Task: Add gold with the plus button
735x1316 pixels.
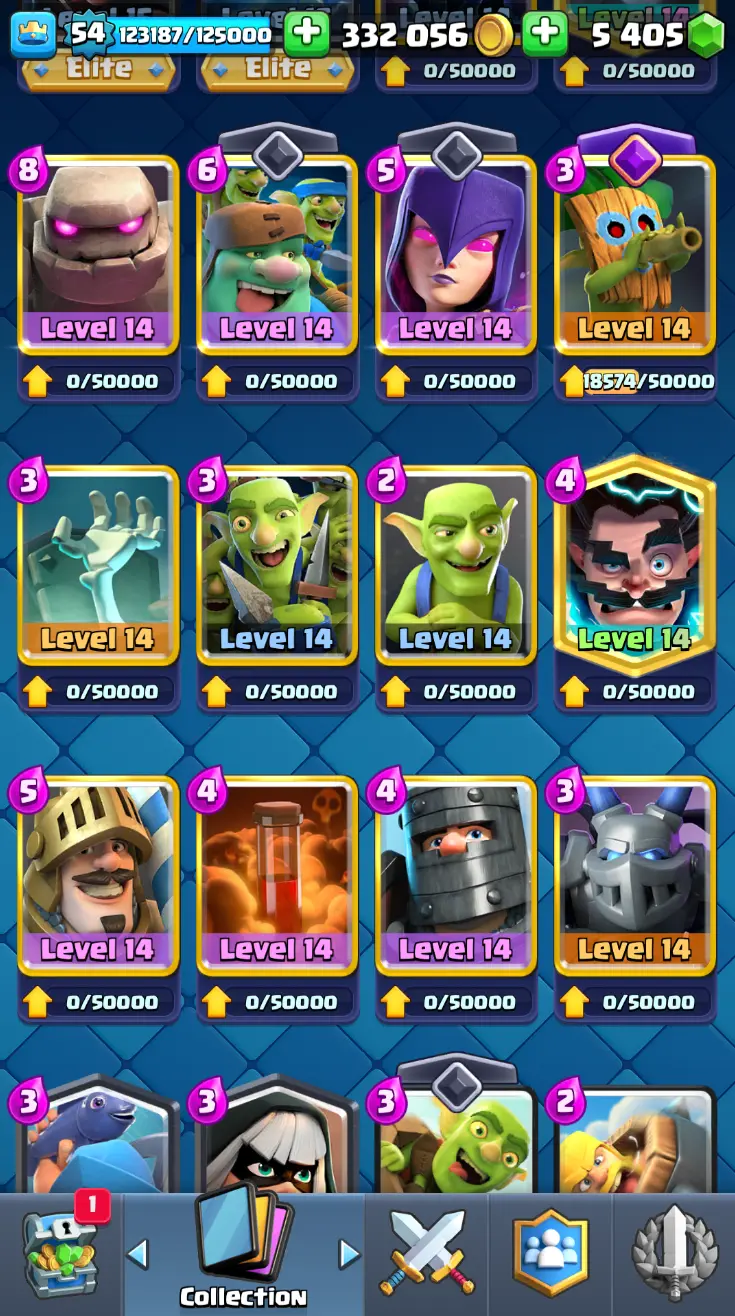Action: tap(306, 35)
